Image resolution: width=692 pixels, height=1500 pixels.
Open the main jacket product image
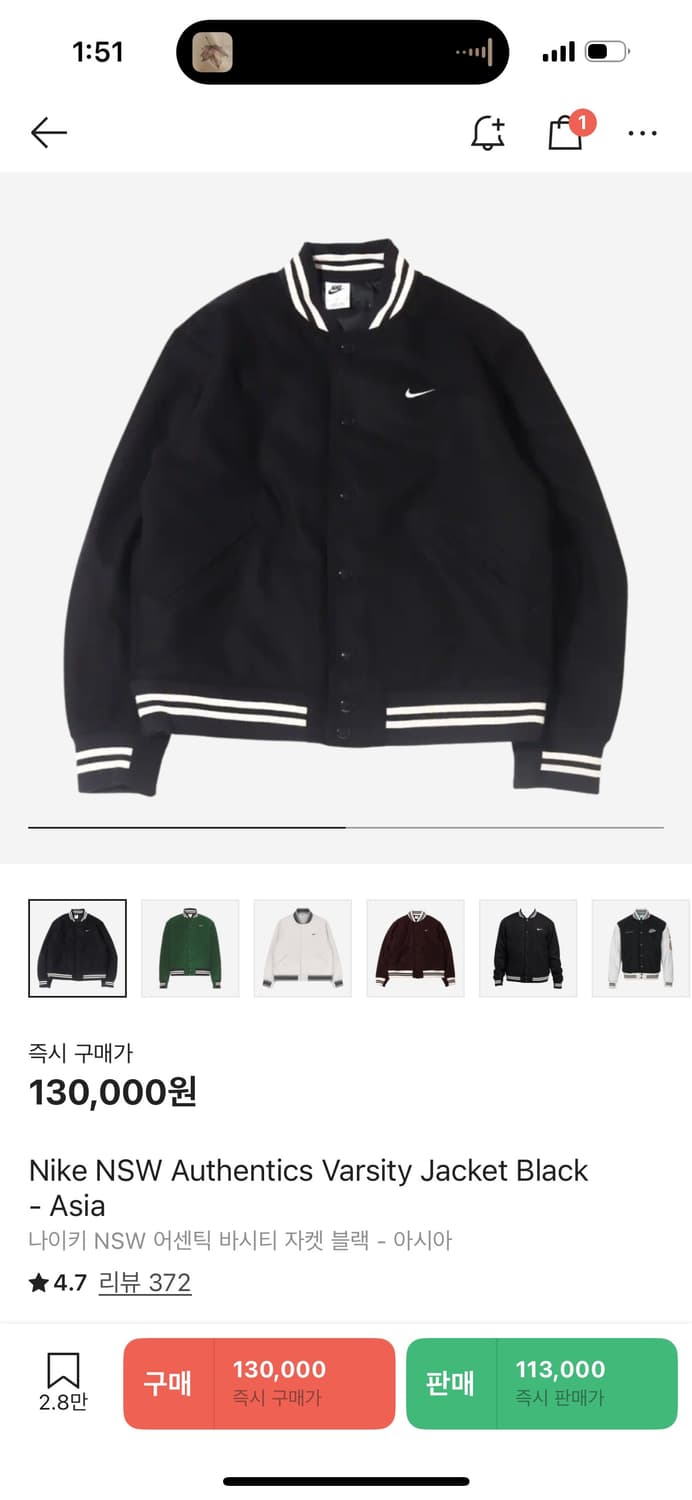[346, 515]
